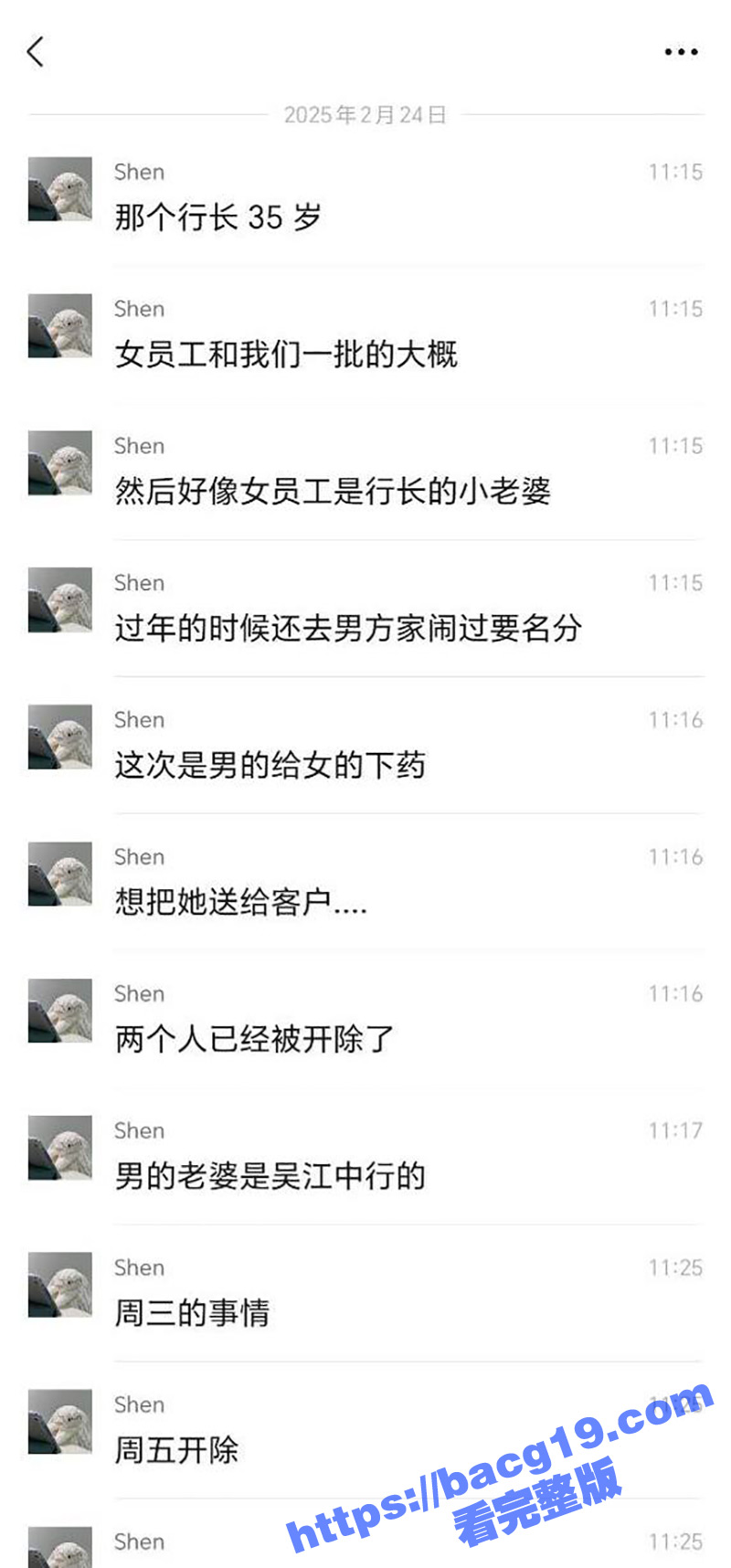731x1568 pixels.
Task: Tap the date header '2025年2月24日'
Action: tap(365, 115)
